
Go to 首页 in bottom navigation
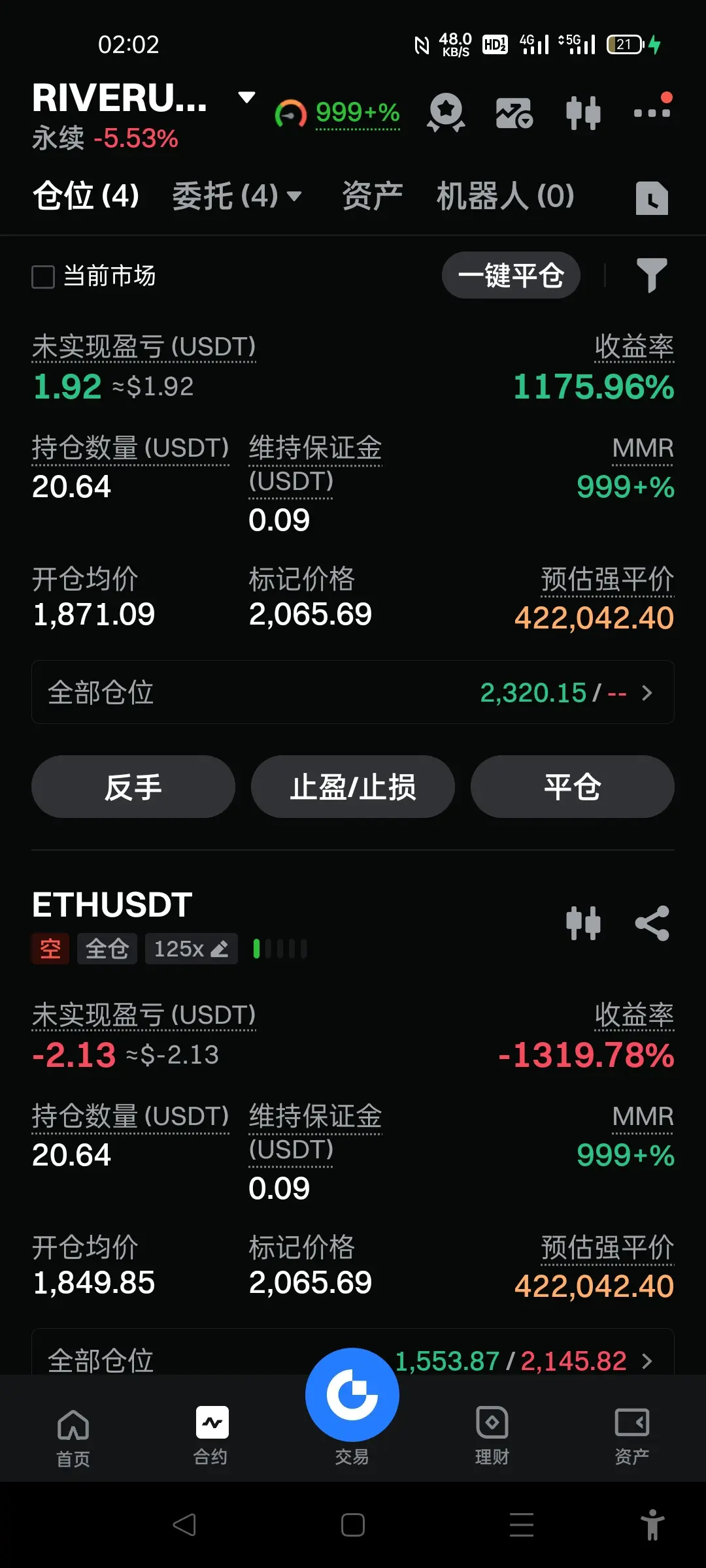tap(73, 1437)
